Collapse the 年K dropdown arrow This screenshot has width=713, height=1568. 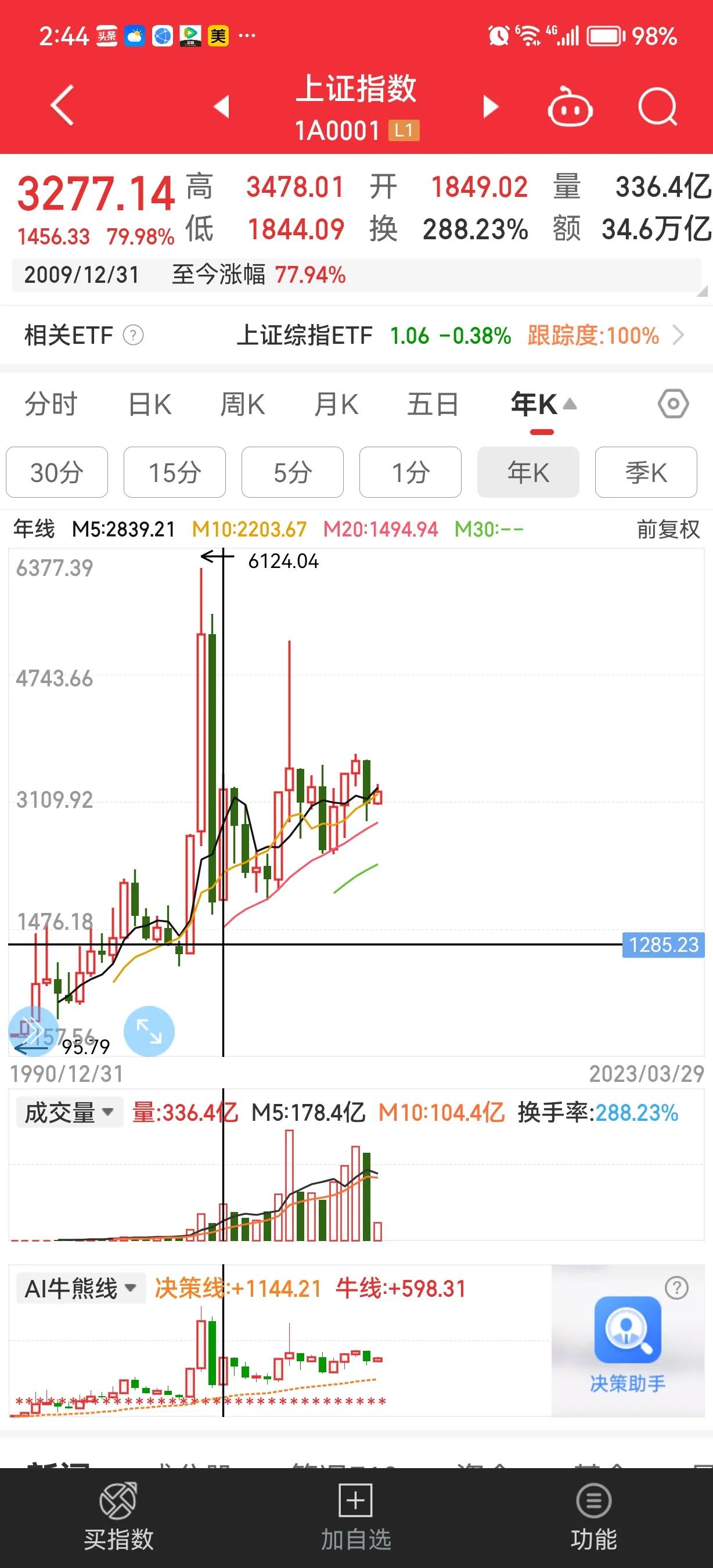(570, 403)
